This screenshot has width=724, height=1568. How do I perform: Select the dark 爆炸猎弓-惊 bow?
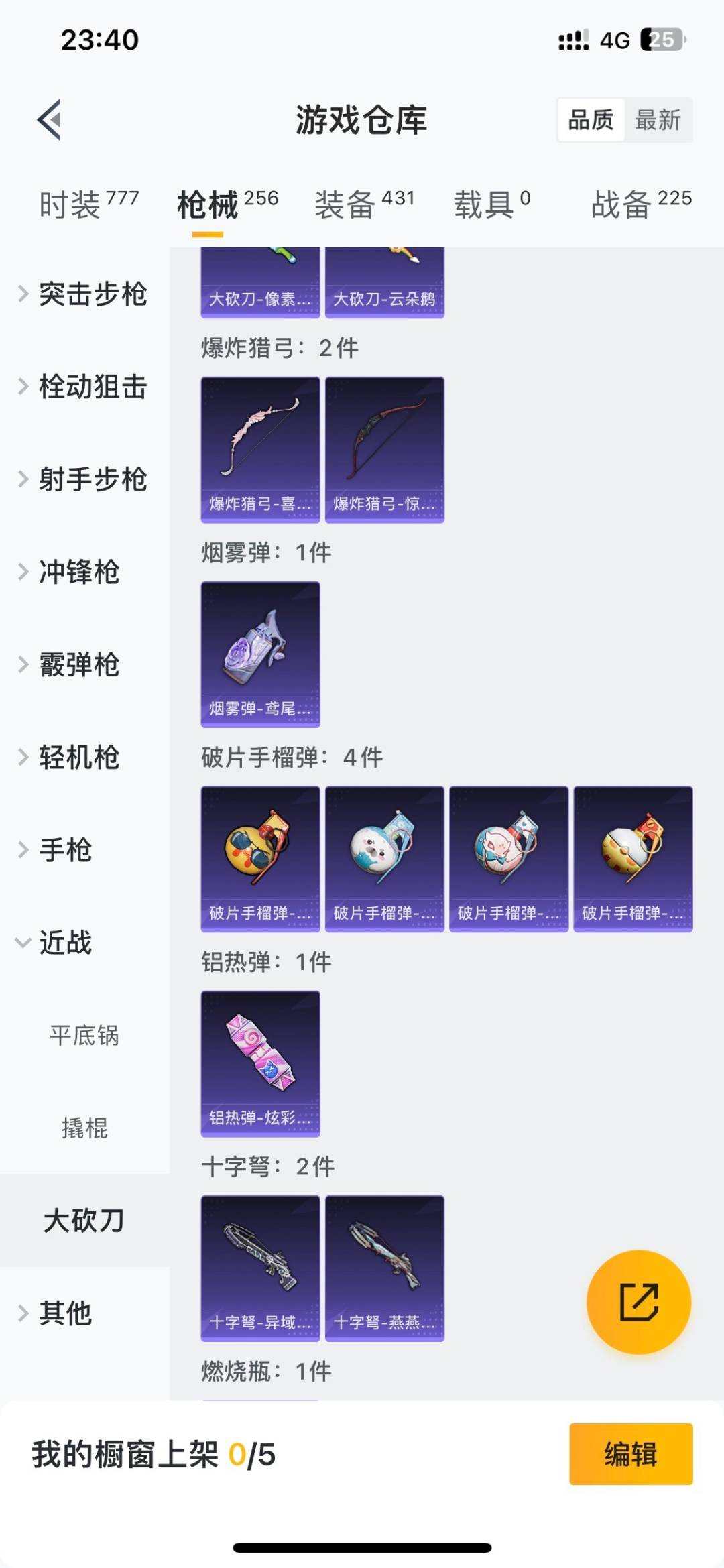coord(385,450)
